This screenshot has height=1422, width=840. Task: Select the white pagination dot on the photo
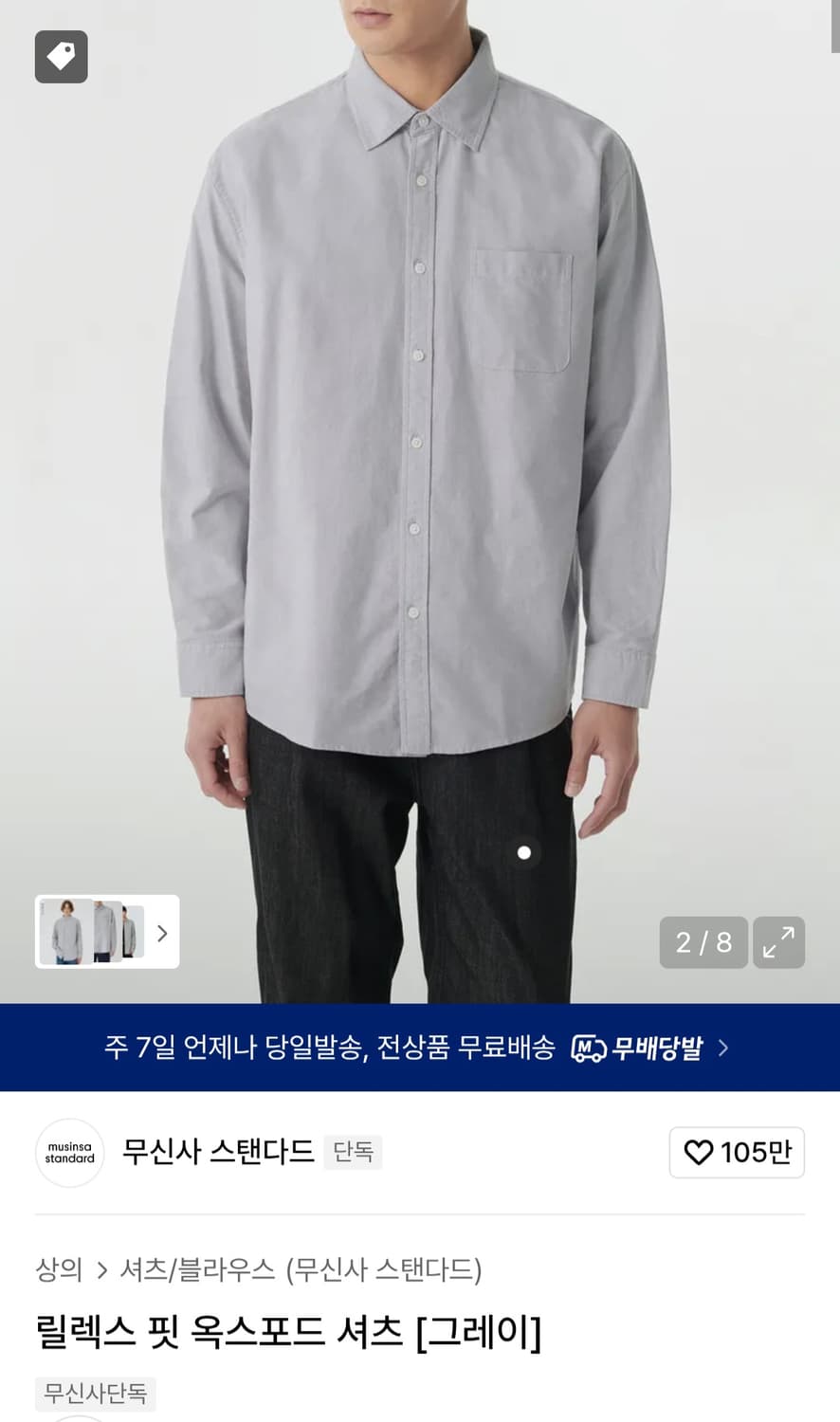pos(524,852)
